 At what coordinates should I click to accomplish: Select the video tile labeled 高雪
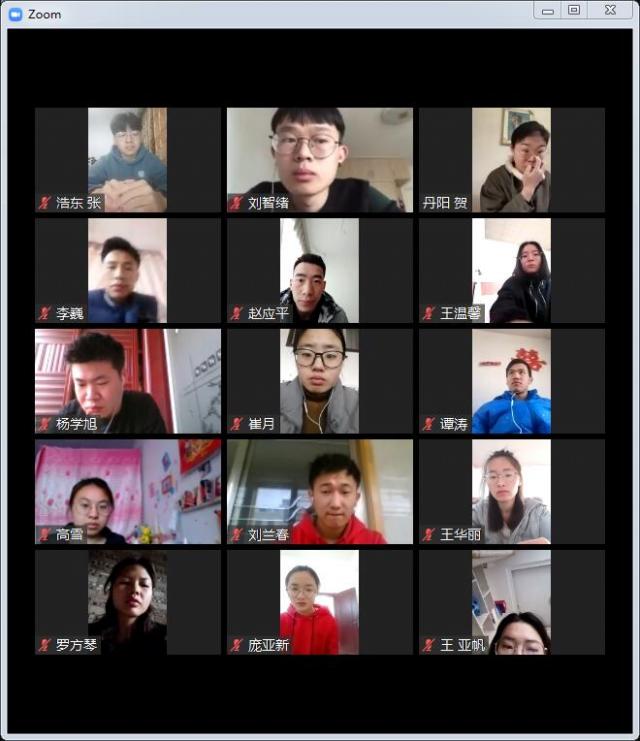point(128,491)
